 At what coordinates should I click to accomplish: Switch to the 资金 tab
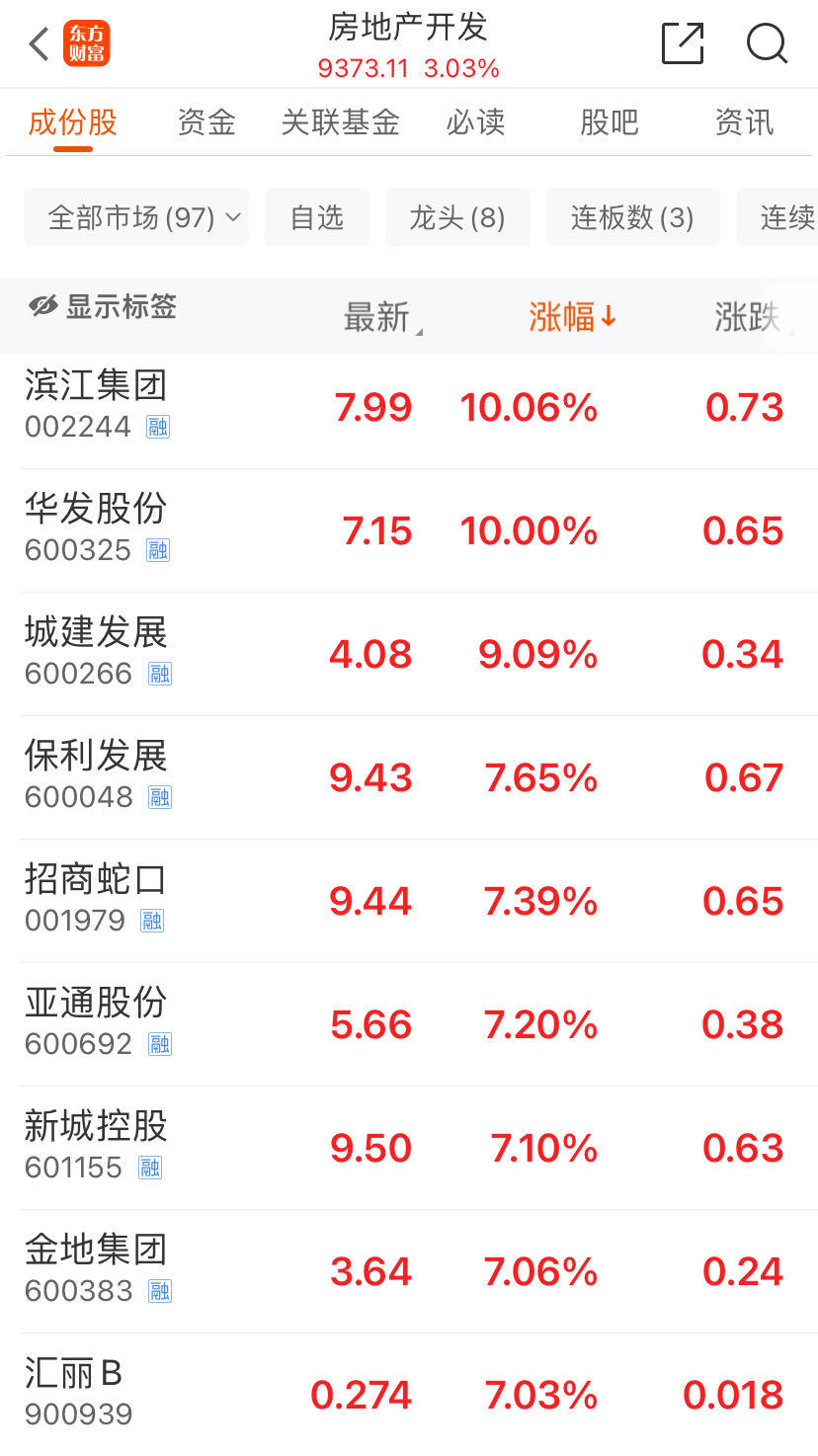[x=206, y=122]
